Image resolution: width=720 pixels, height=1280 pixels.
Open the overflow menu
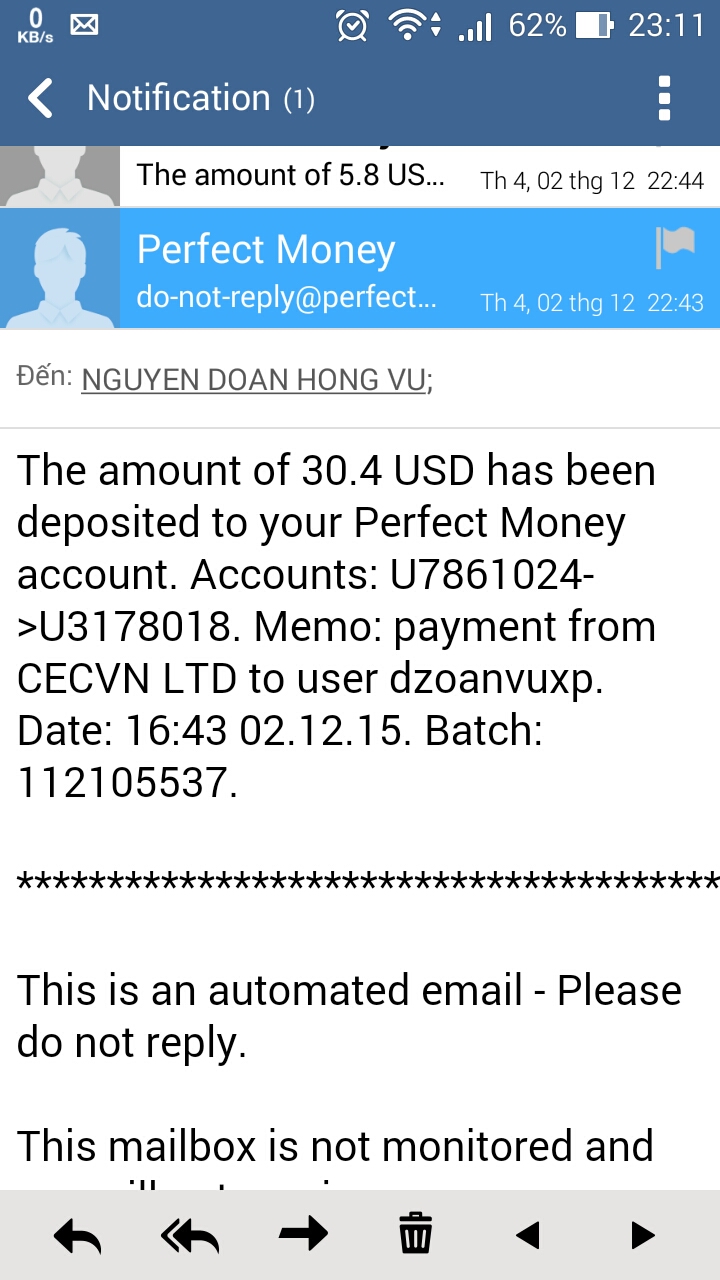tap(664, 98)
